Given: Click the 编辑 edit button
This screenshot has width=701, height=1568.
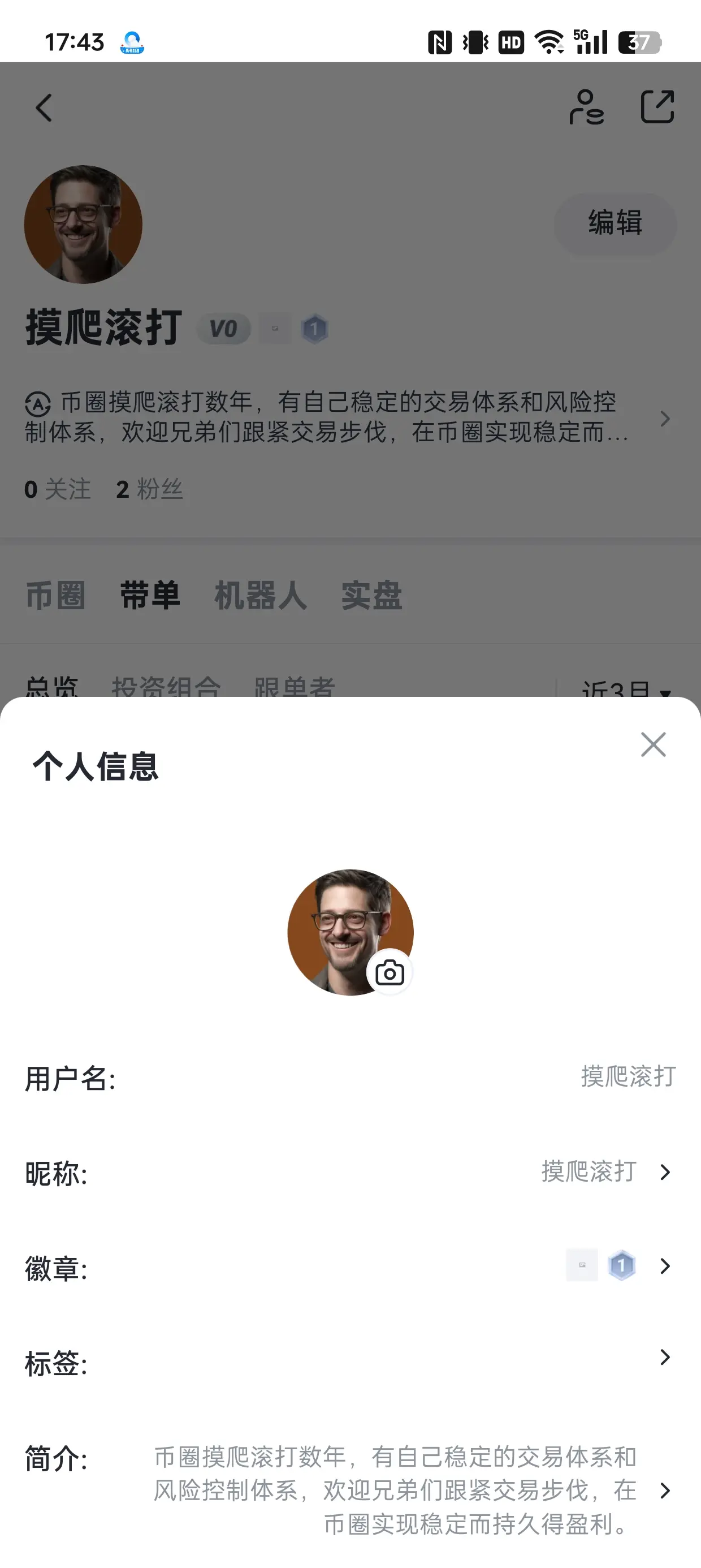Looking at the screenshot, I should pyautogui.click(x=615, y=223).
